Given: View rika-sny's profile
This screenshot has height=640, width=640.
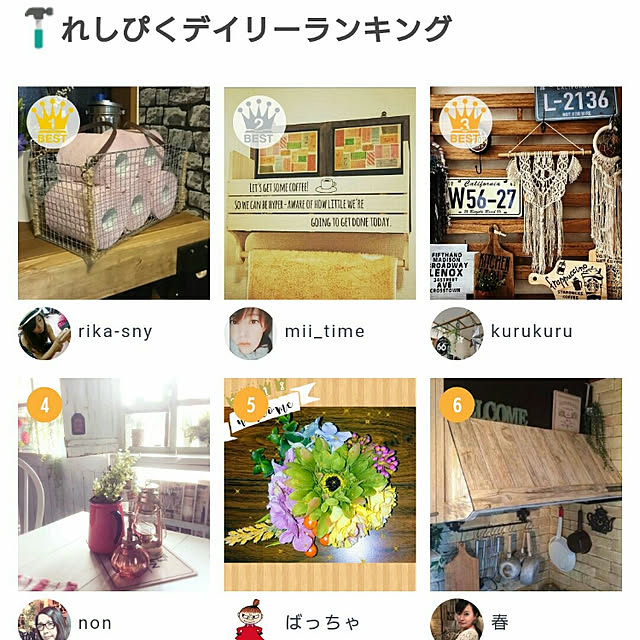Looking at the screenshot, I should click(44, 333).
